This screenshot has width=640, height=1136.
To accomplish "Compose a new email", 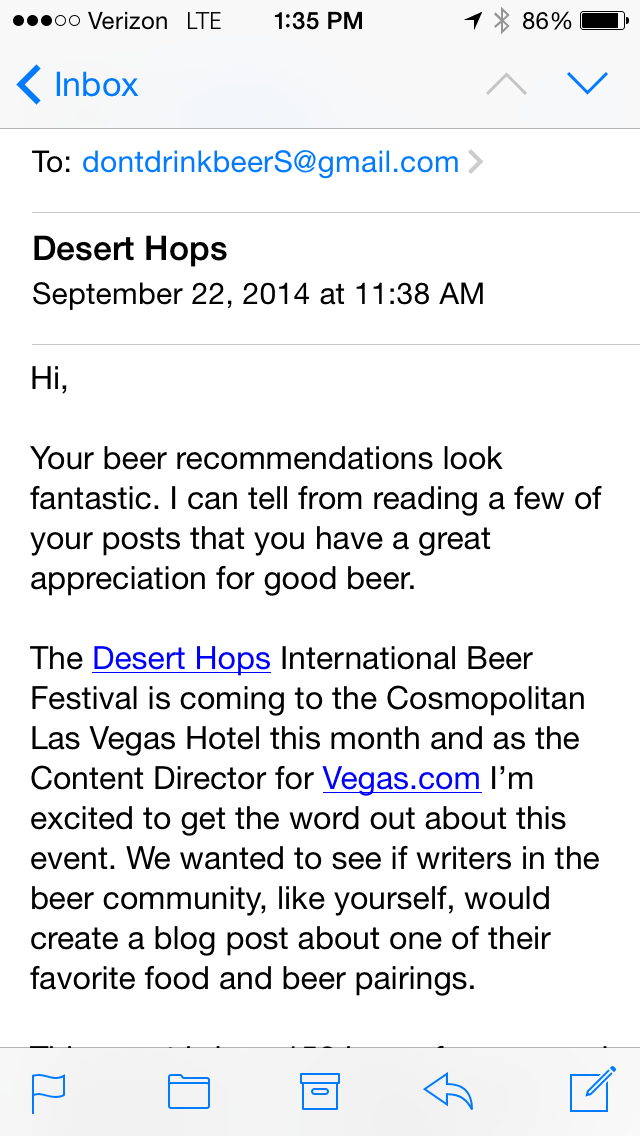I will pos(591,1091).
